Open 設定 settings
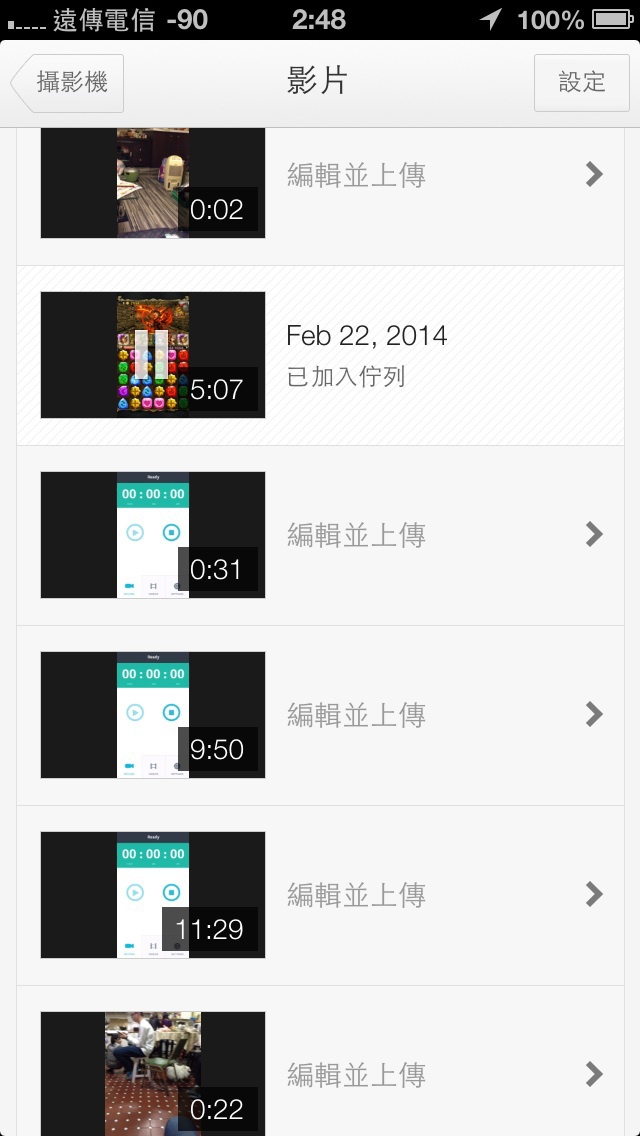 pyautogui.click(x=581, y=83)
